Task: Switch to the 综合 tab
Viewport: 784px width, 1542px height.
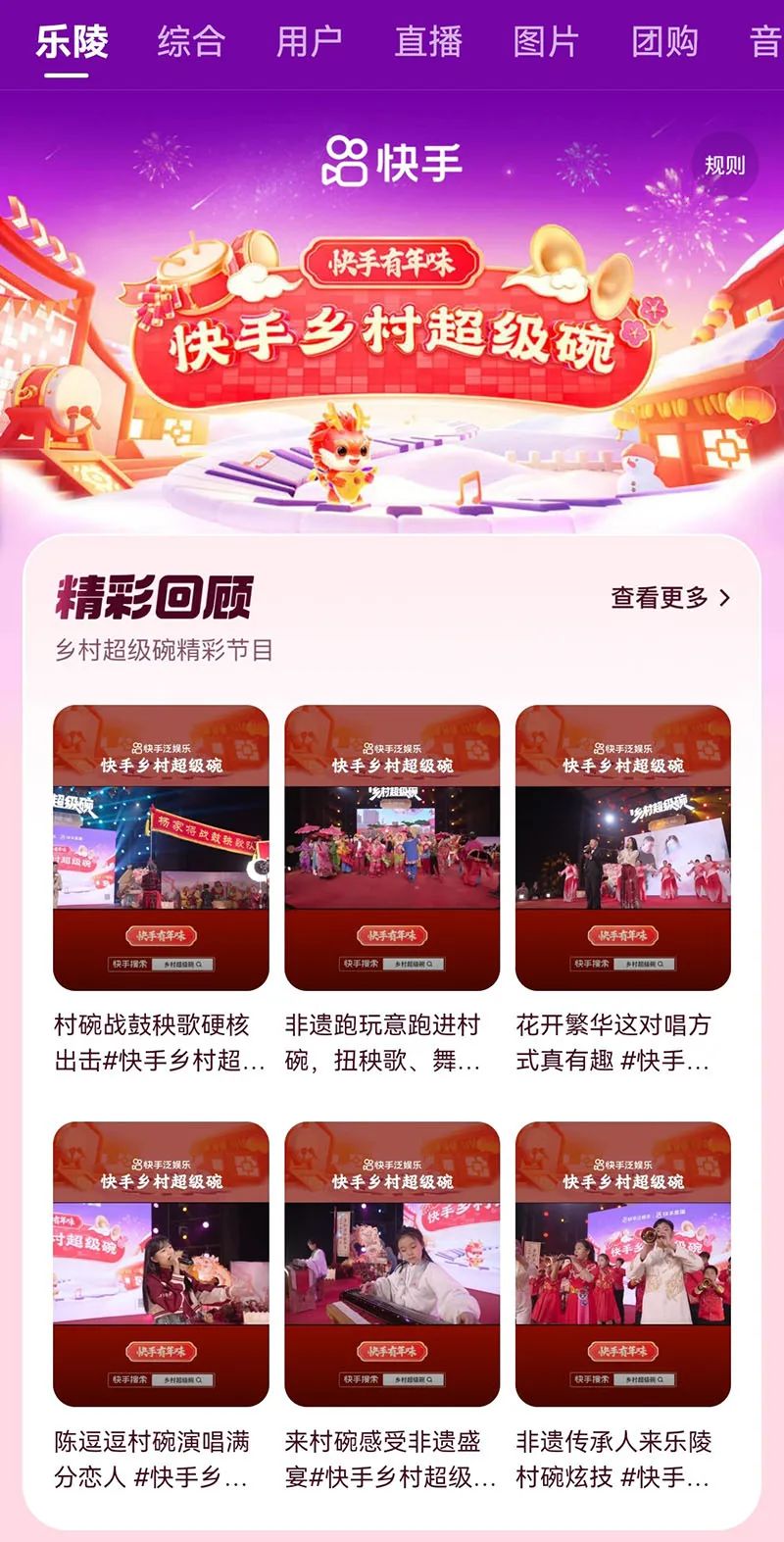Action: point(191,42)
